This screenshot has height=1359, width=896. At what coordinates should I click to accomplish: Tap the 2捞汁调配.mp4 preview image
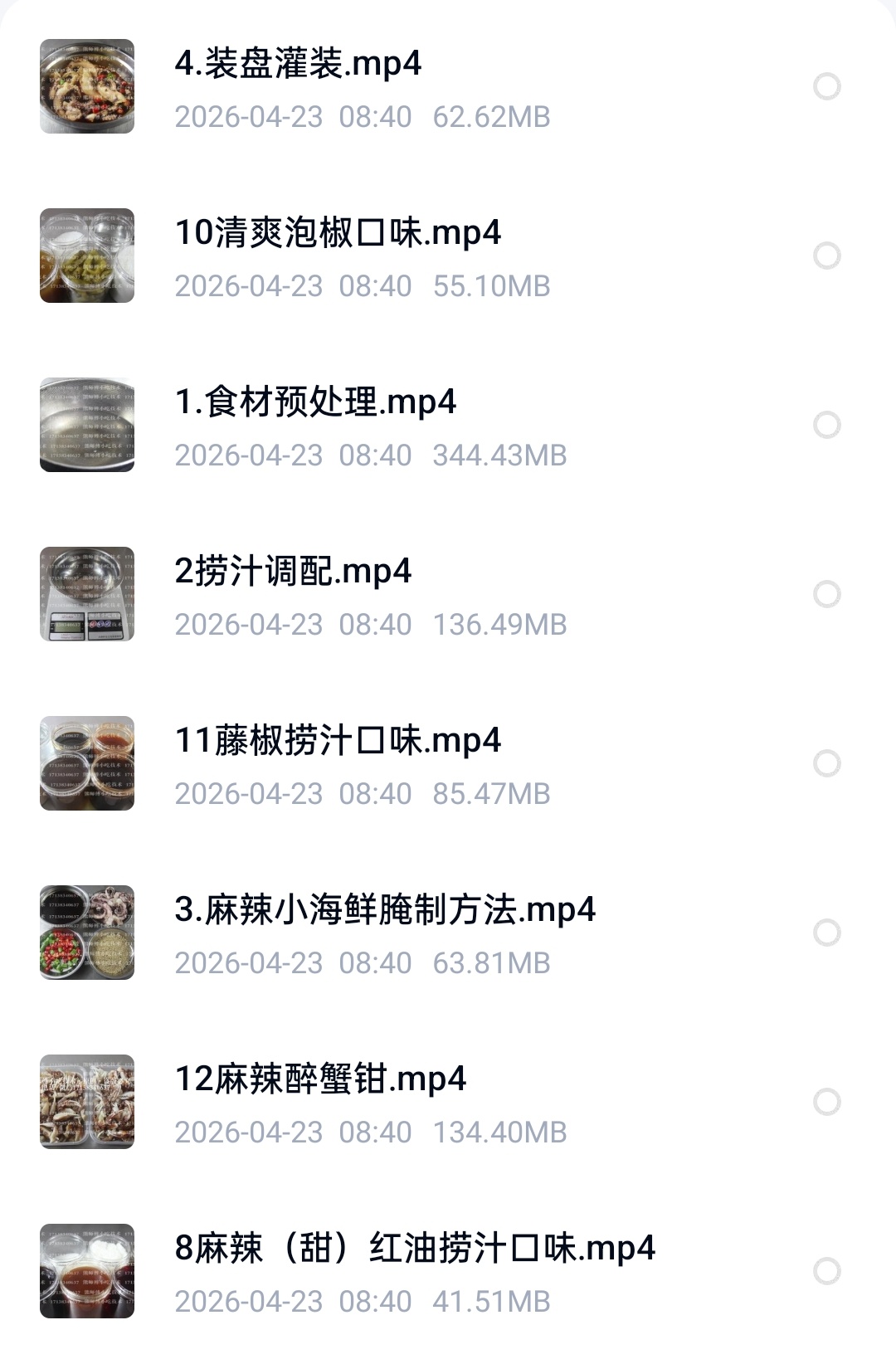[86, 593]
